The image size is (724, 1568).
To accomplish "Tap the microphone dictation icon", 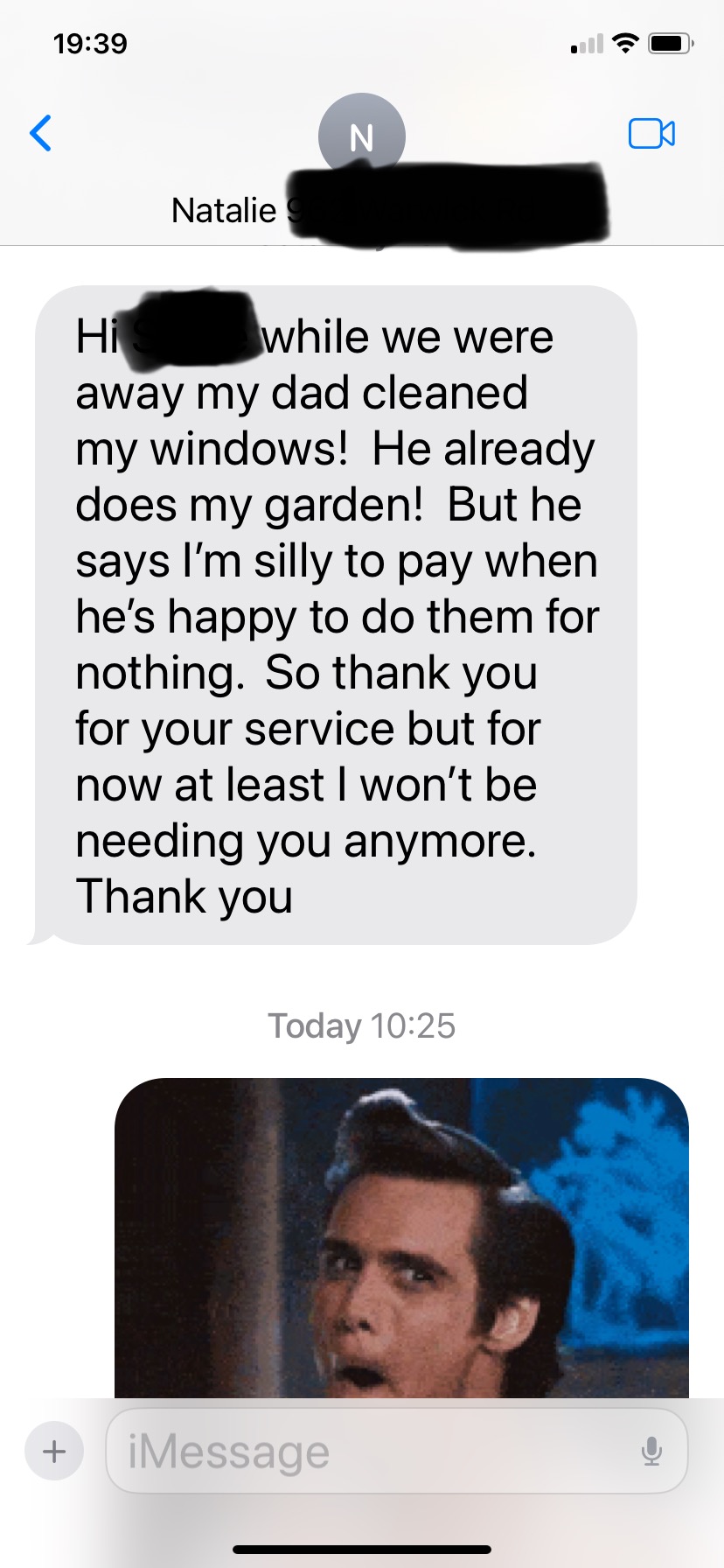I will [x=651, y=1451].
